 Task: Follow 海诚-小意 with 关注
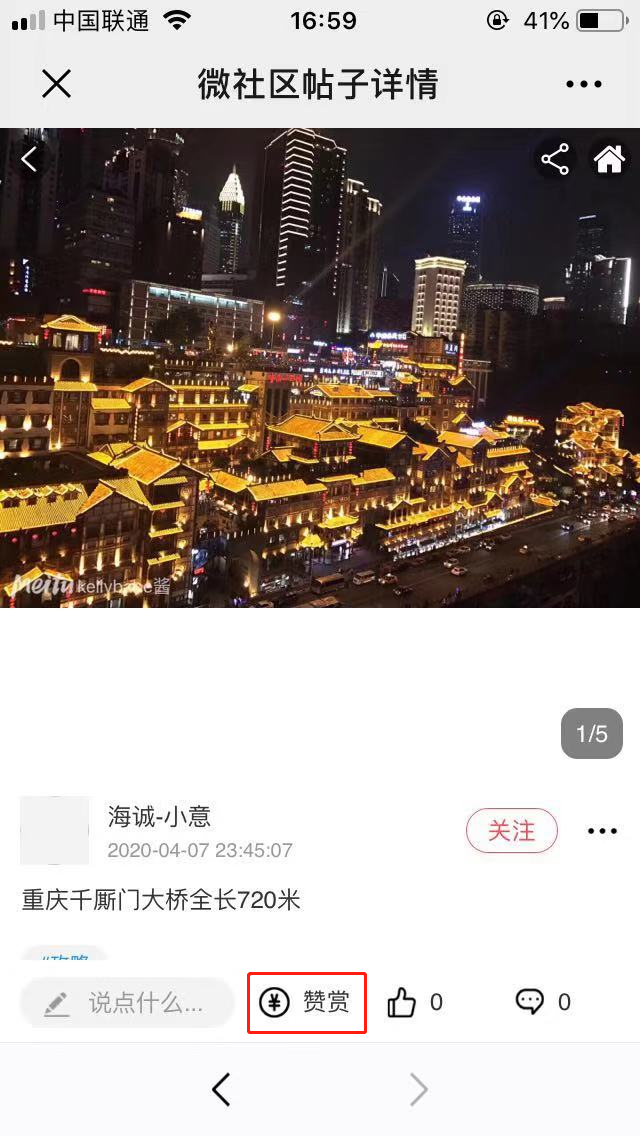click(x=511, y=830)
